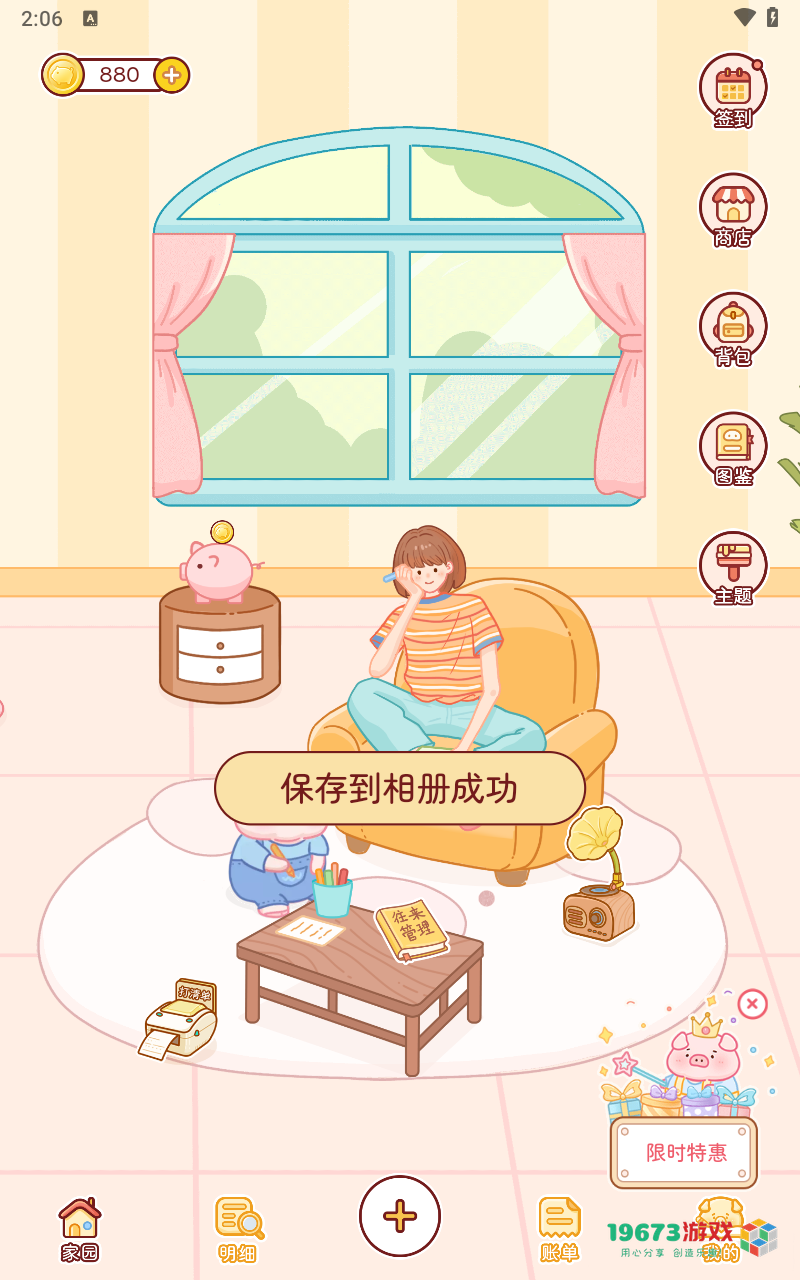Add a new record with the plus button
Viewport: 800px width, 1280px height.
click(x=400, y=1216)
